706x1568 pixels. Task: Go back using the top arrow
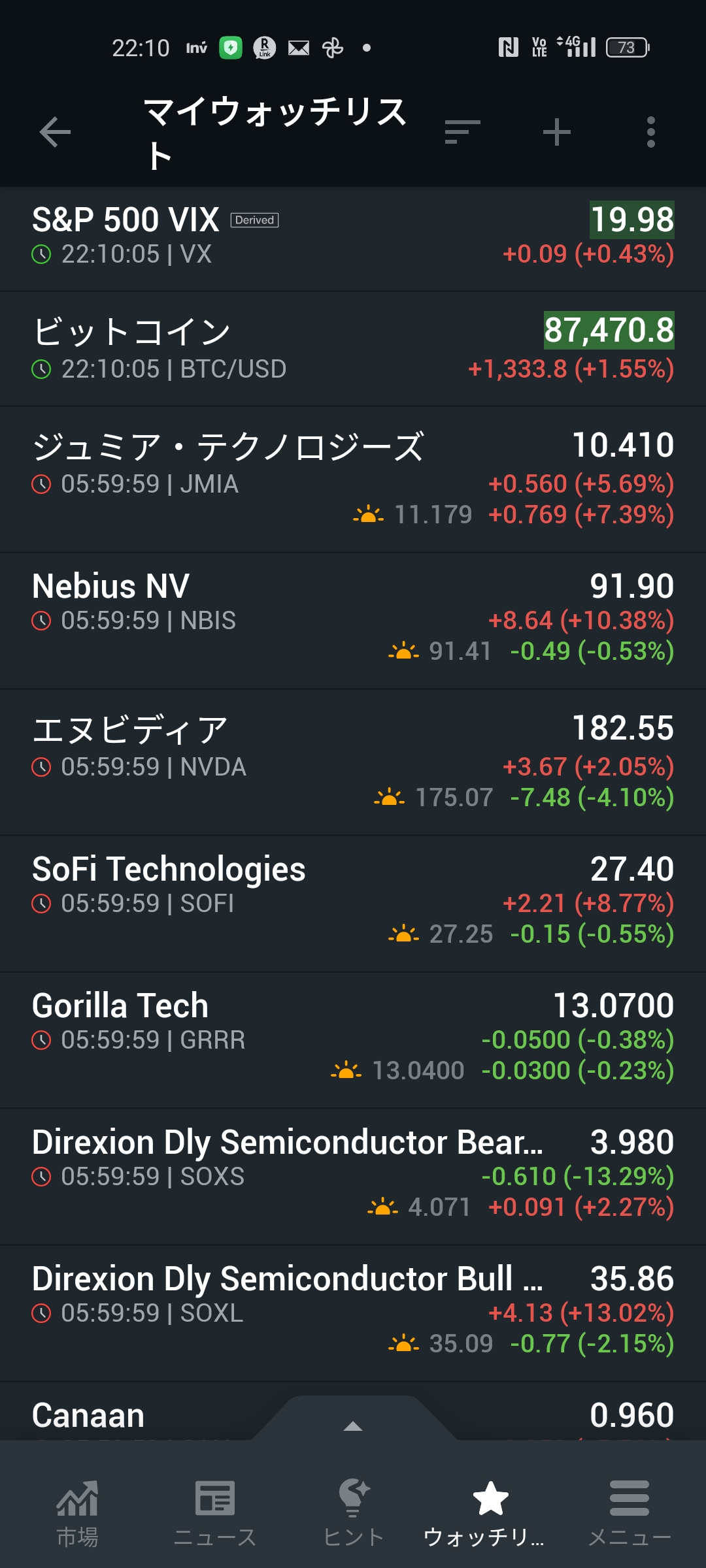[x=55, y=133]
